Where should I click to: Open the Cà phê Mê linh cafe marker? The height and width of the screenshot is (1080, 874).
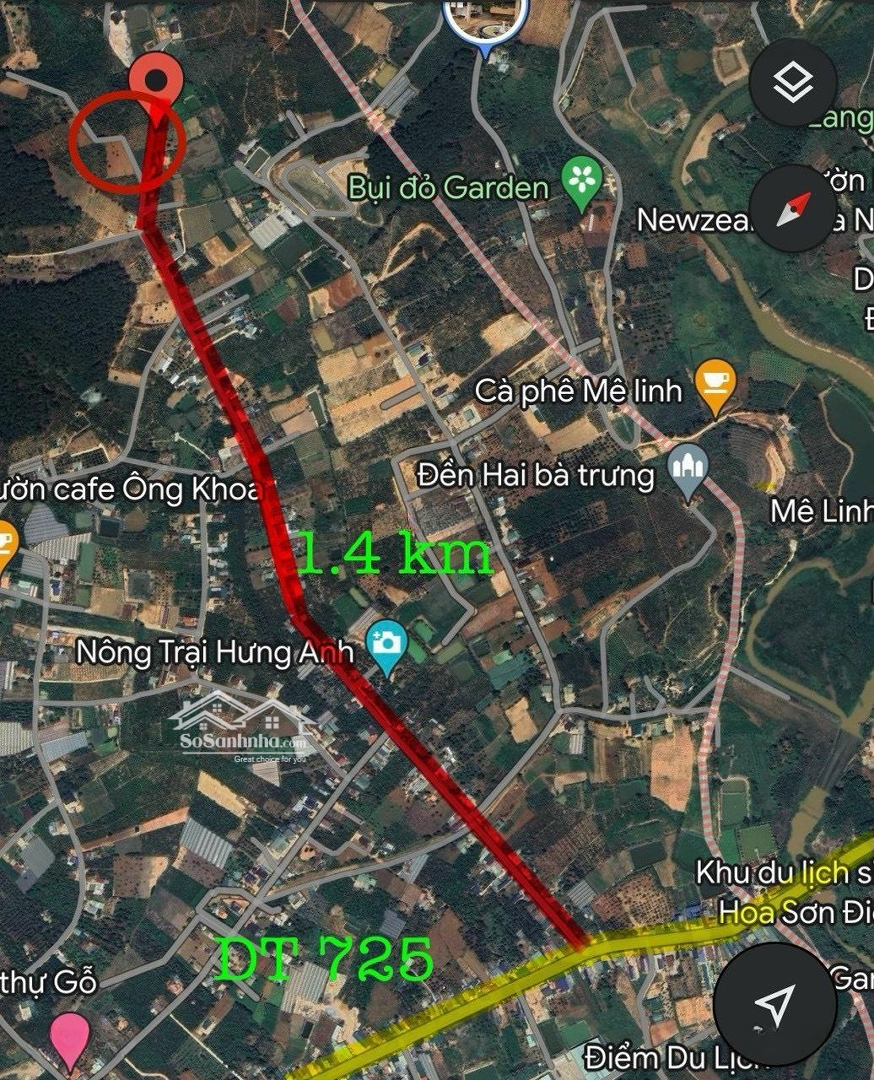pos(716,384)
